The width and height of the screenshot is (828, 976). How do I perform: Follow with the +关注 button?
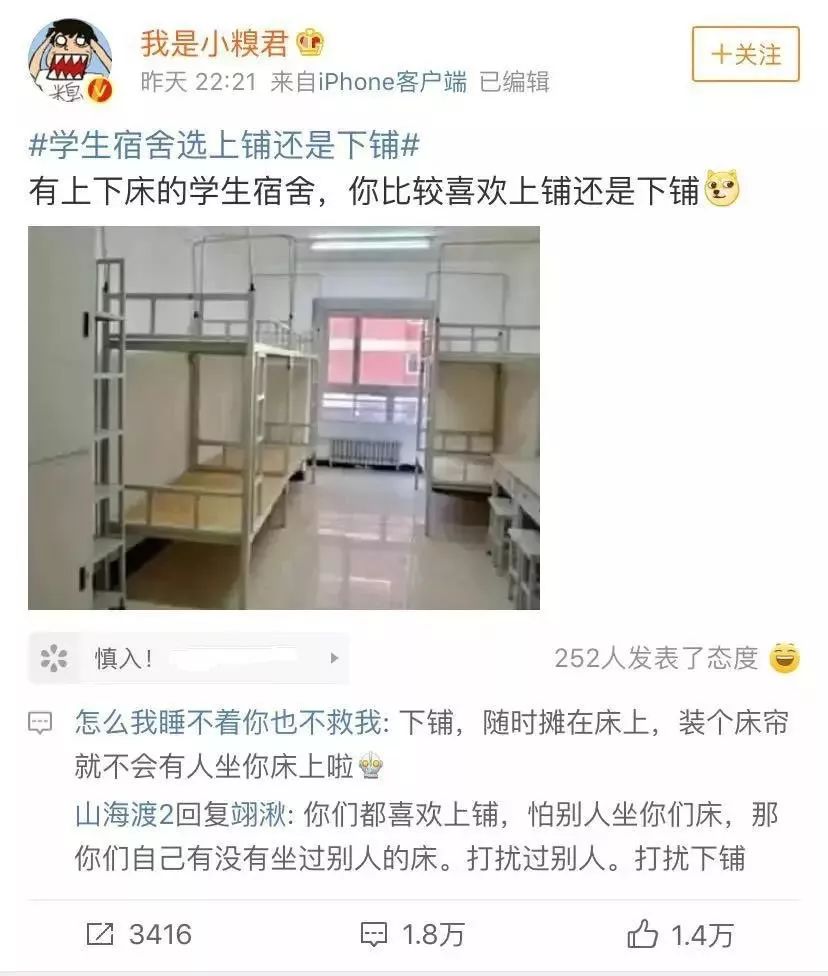(745, 54)
